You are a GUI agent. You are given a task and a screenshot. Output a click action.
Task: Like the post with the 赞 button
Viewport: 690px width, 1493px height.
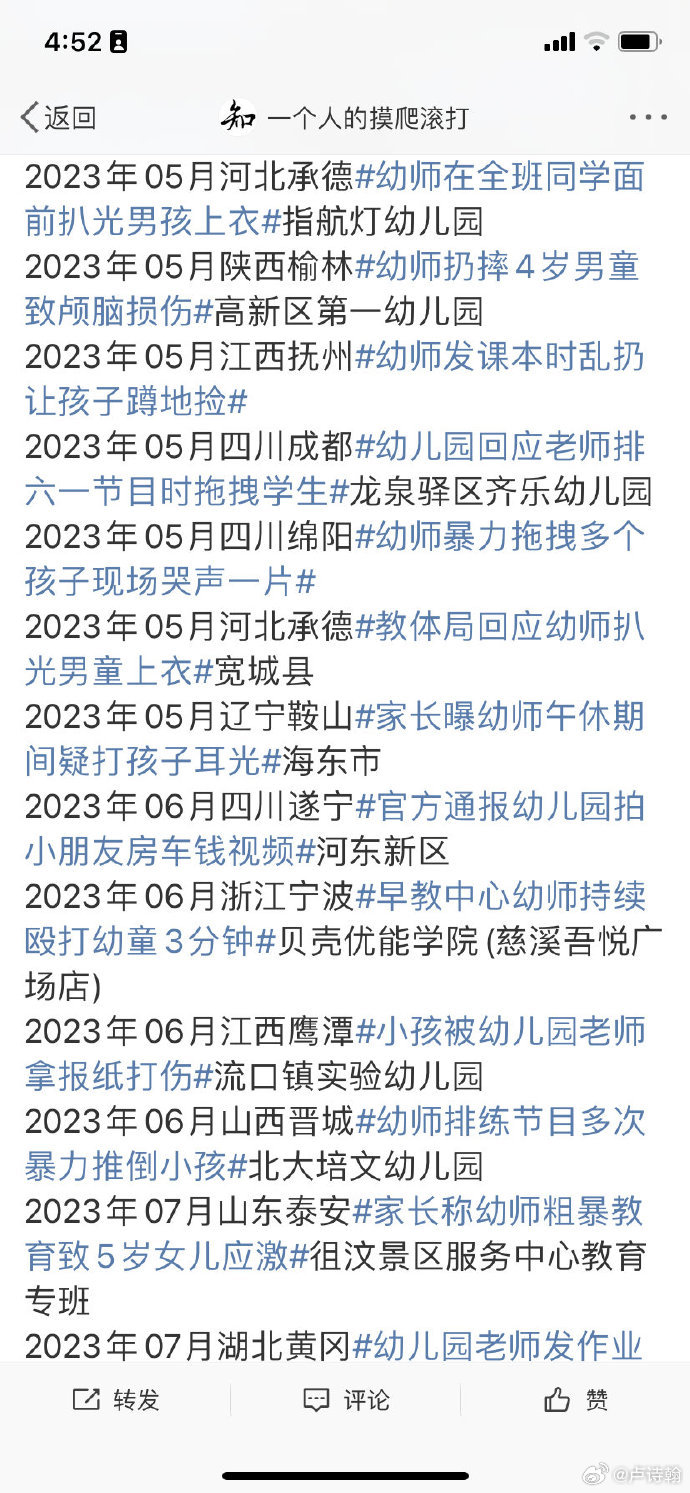point(576,1400)
